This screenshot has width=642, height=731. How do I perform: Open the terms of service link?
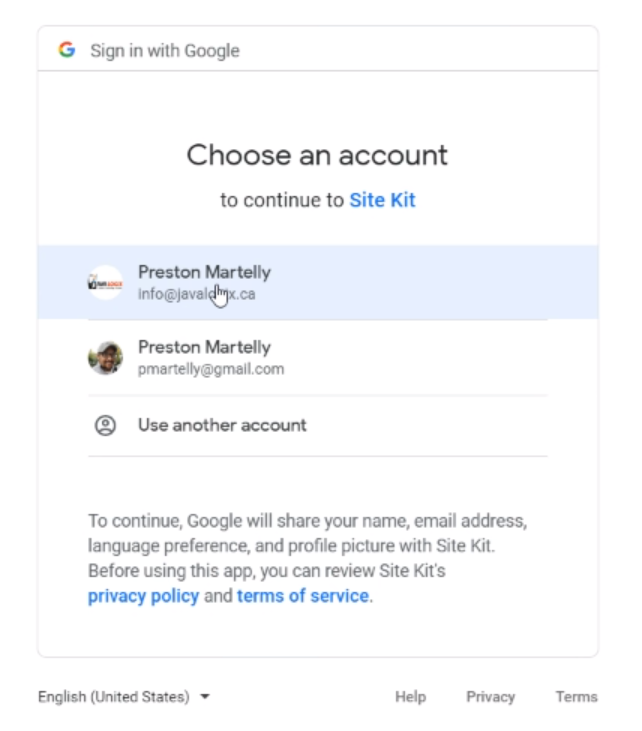pyautogui.click(x=302, y=596)
